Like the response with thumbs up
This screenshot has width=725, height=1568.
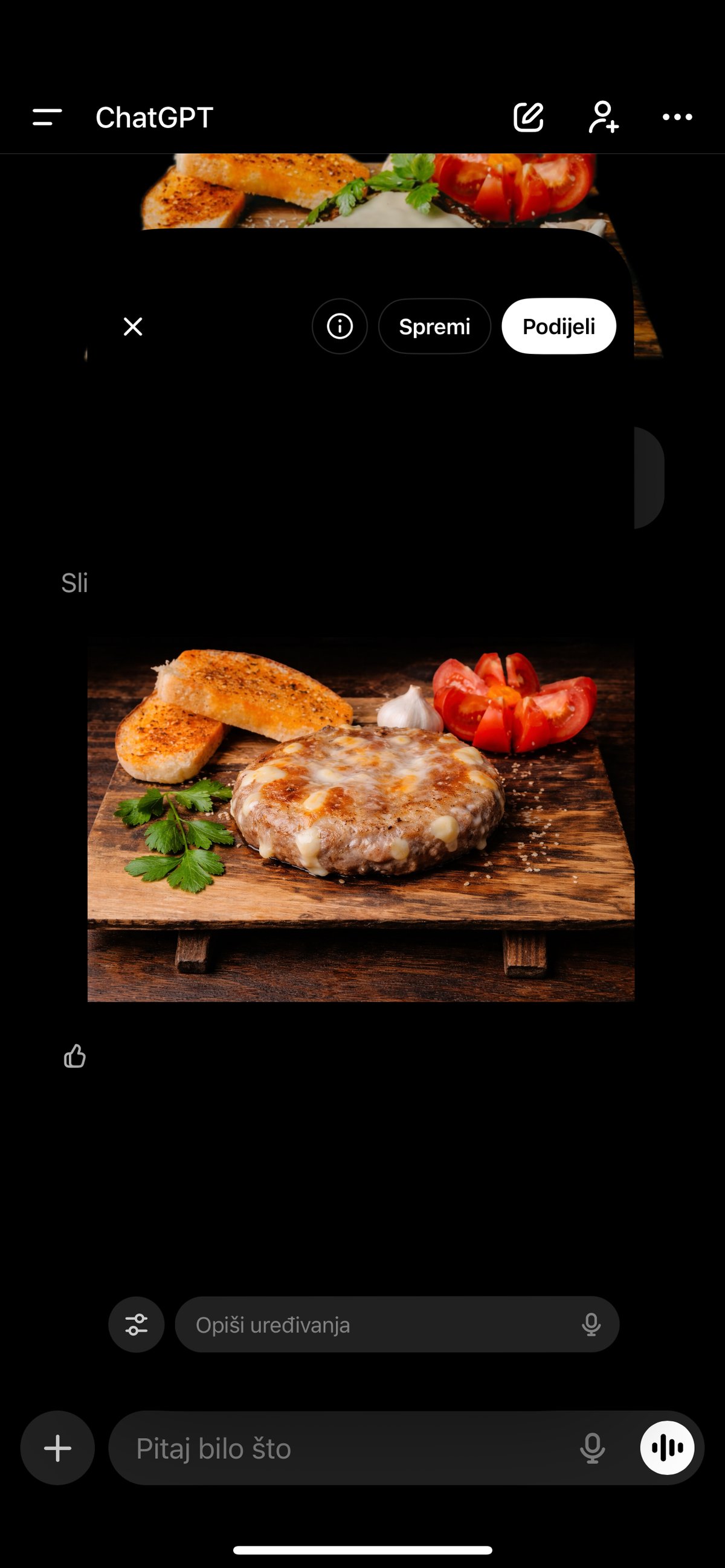[x=75, y=1056]
